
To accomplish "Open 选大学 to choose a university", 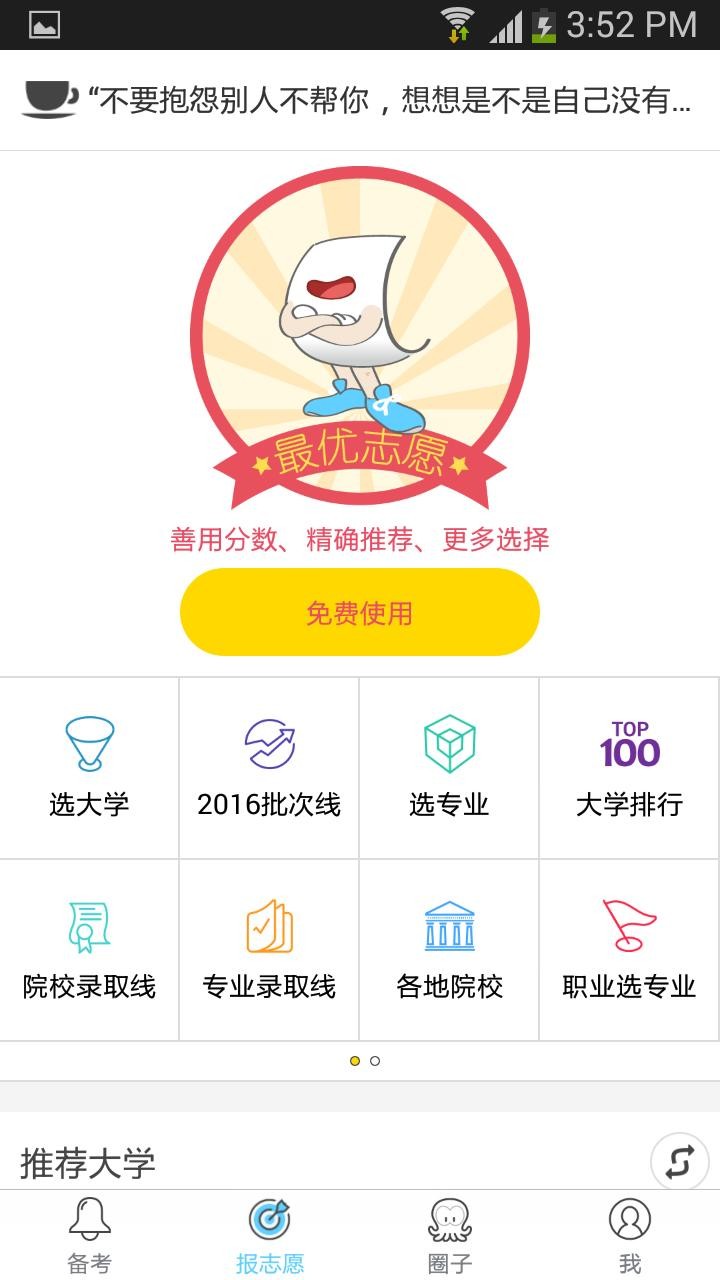I will pyautogui.click(x=90, y=767).
